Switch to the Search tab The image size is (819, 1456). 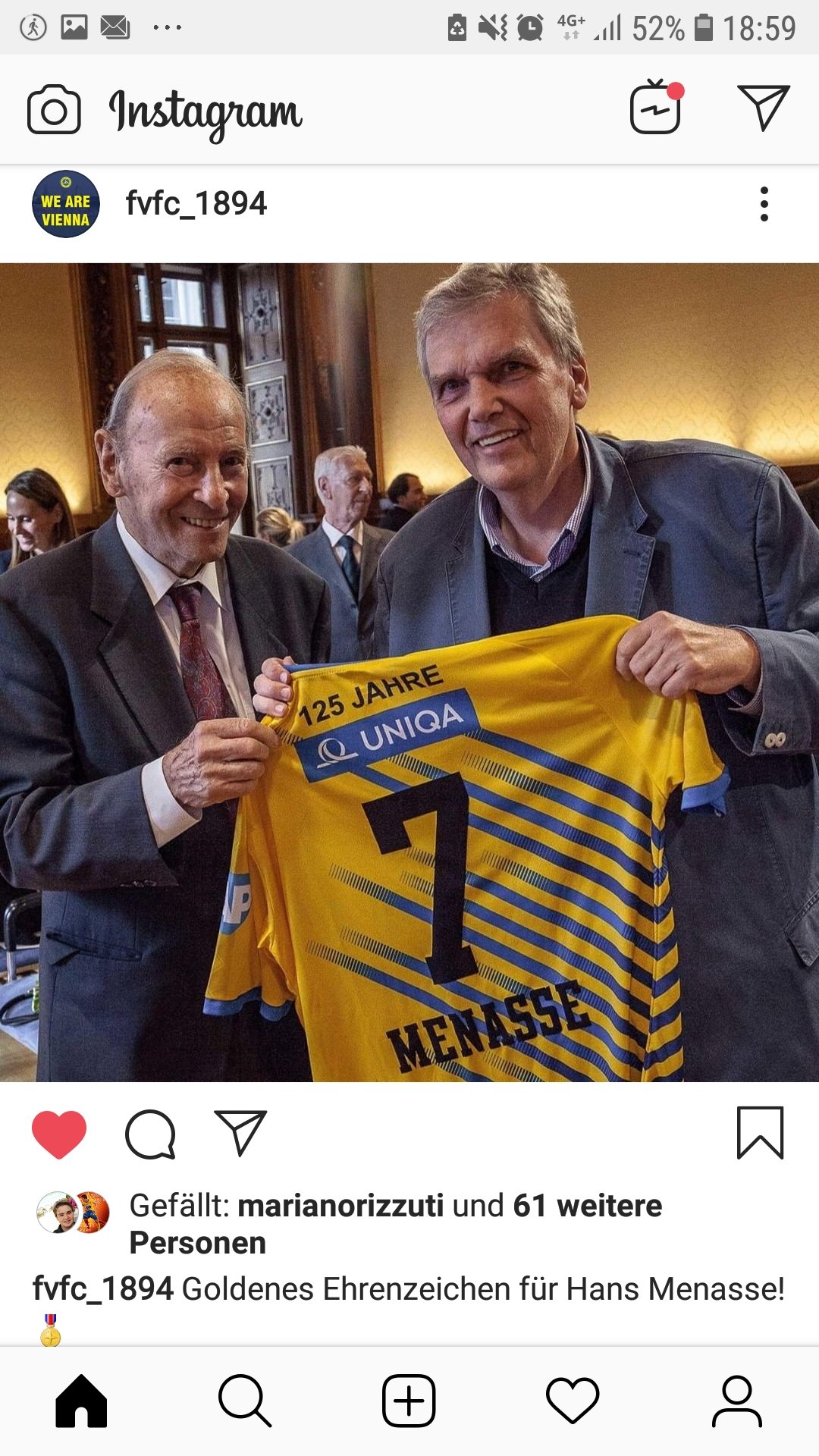(245, 1401)
